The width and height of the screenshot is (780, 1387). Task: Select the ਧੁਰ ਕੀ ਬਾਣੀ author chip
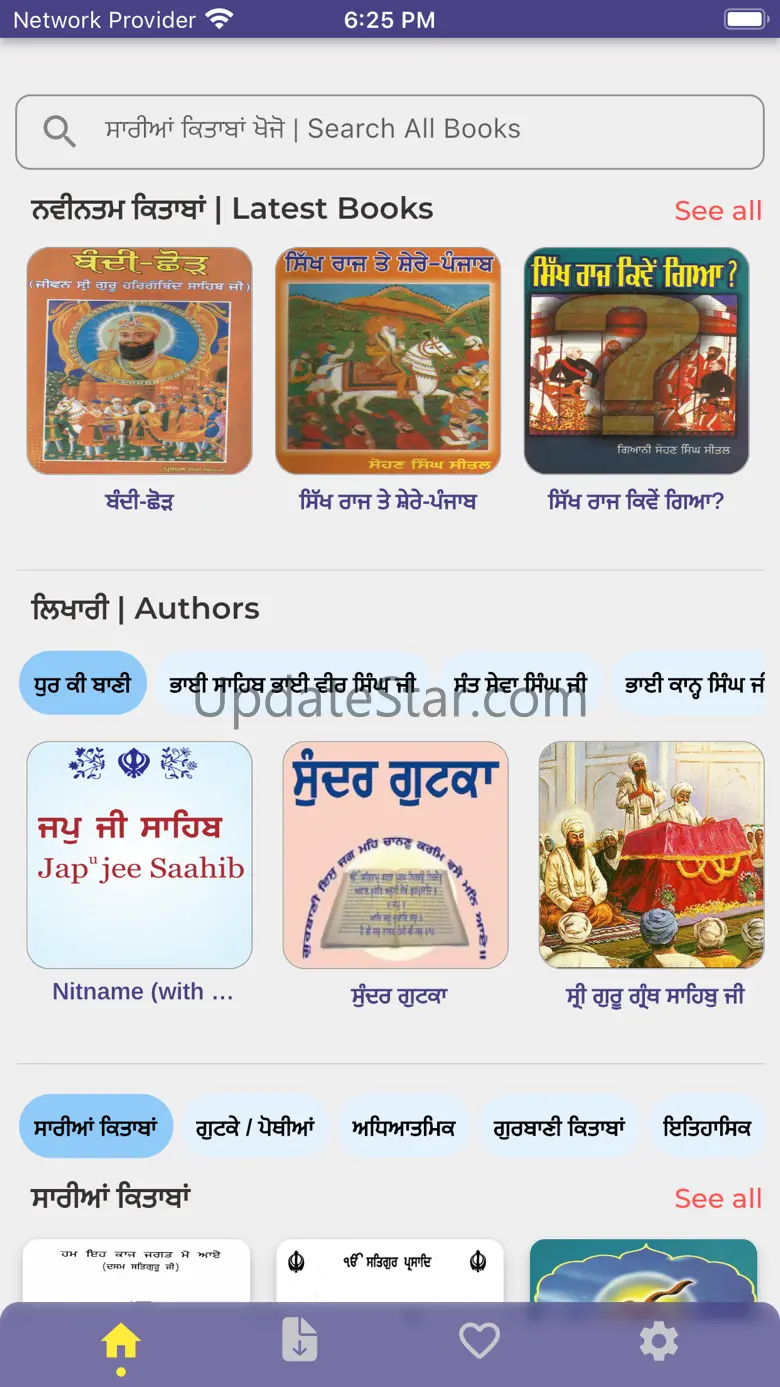[x=83, y=684]
